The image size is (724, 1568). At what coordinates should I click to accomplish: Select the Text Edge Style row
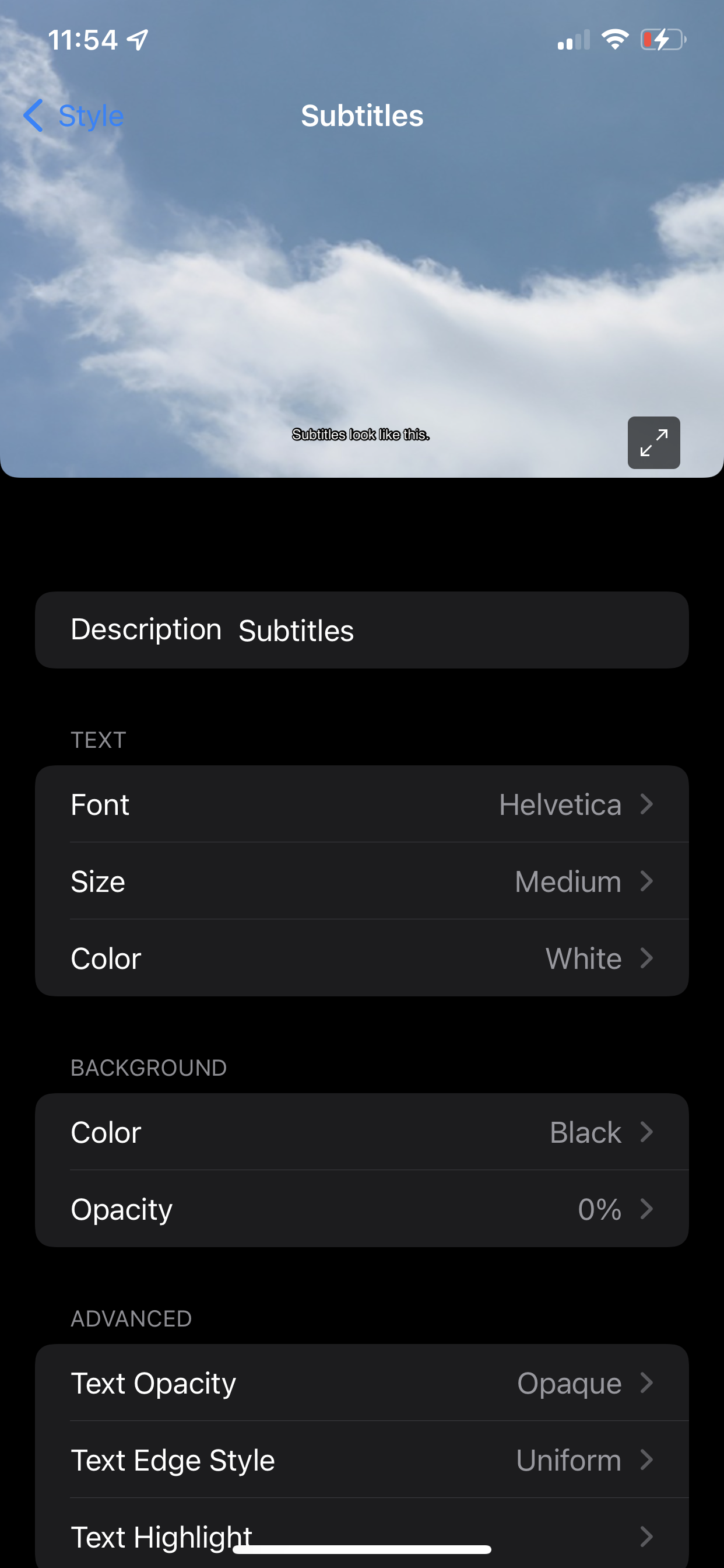click(361, 1459)
